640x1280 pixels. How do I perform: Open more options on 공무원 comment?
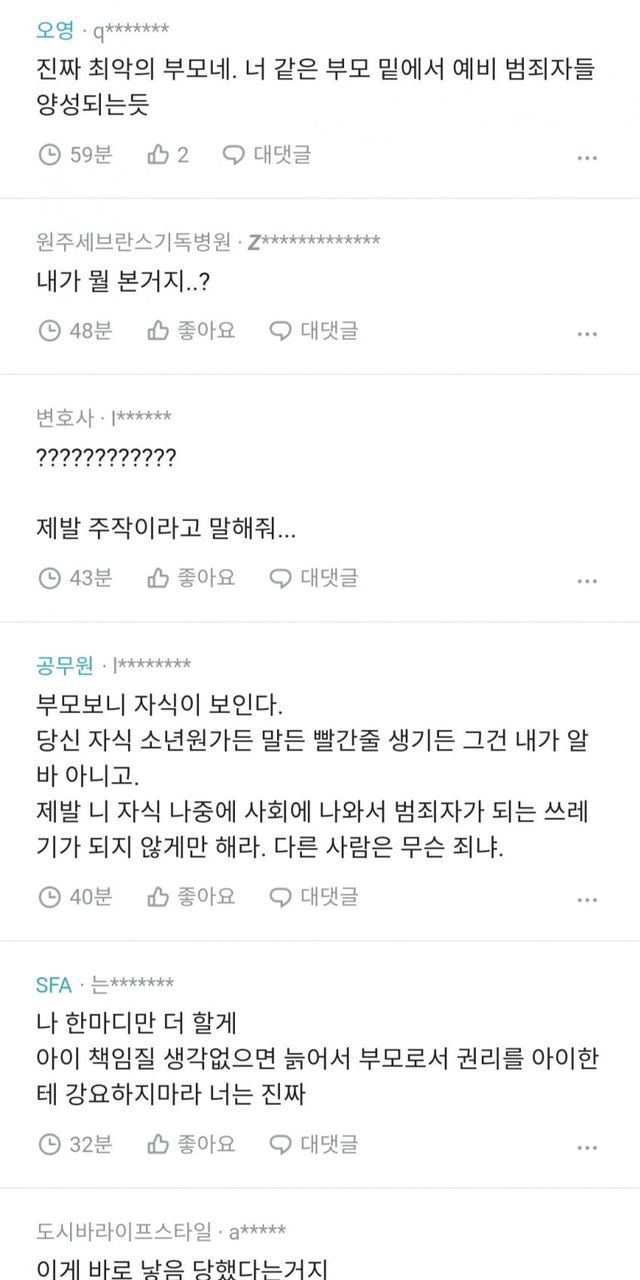pos(587,900)
